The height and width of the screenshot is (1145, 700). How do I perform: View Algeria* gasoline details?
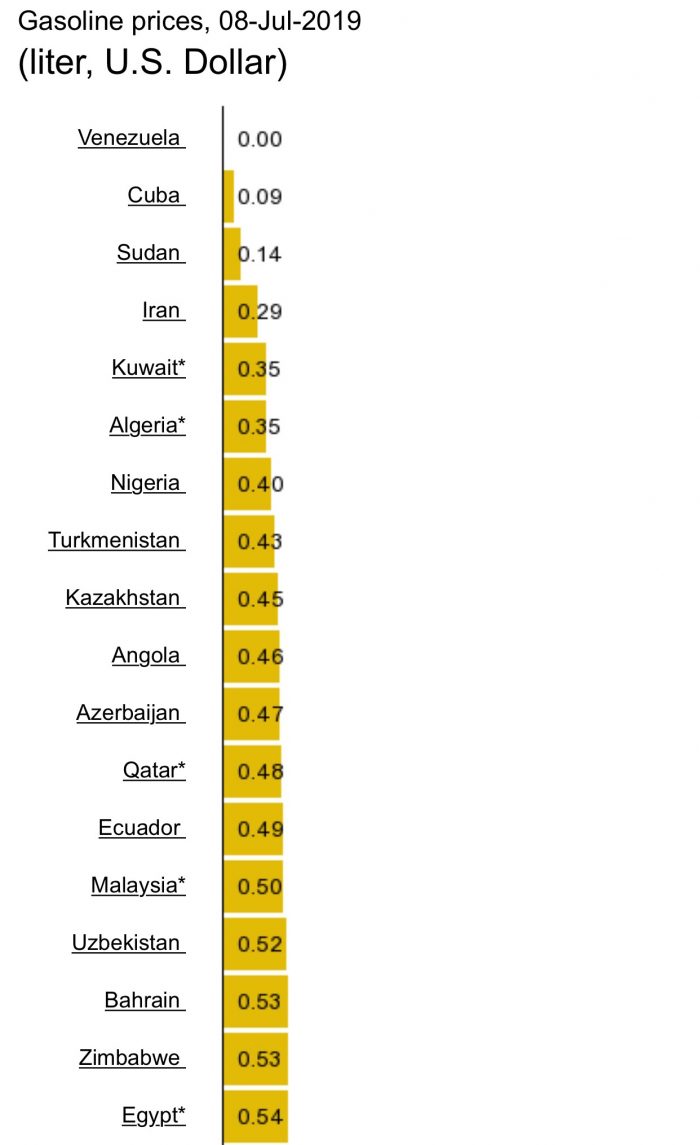147,425
